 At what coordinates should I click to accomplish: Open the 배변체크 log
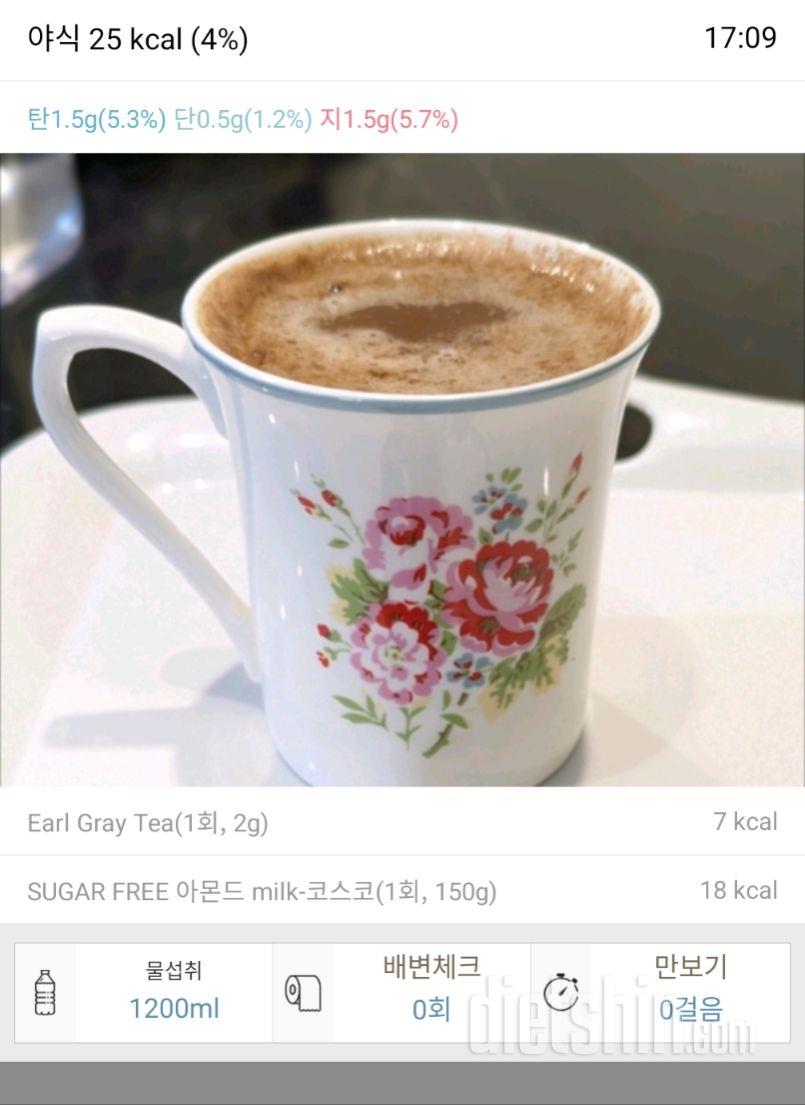(x=402, y=991)
